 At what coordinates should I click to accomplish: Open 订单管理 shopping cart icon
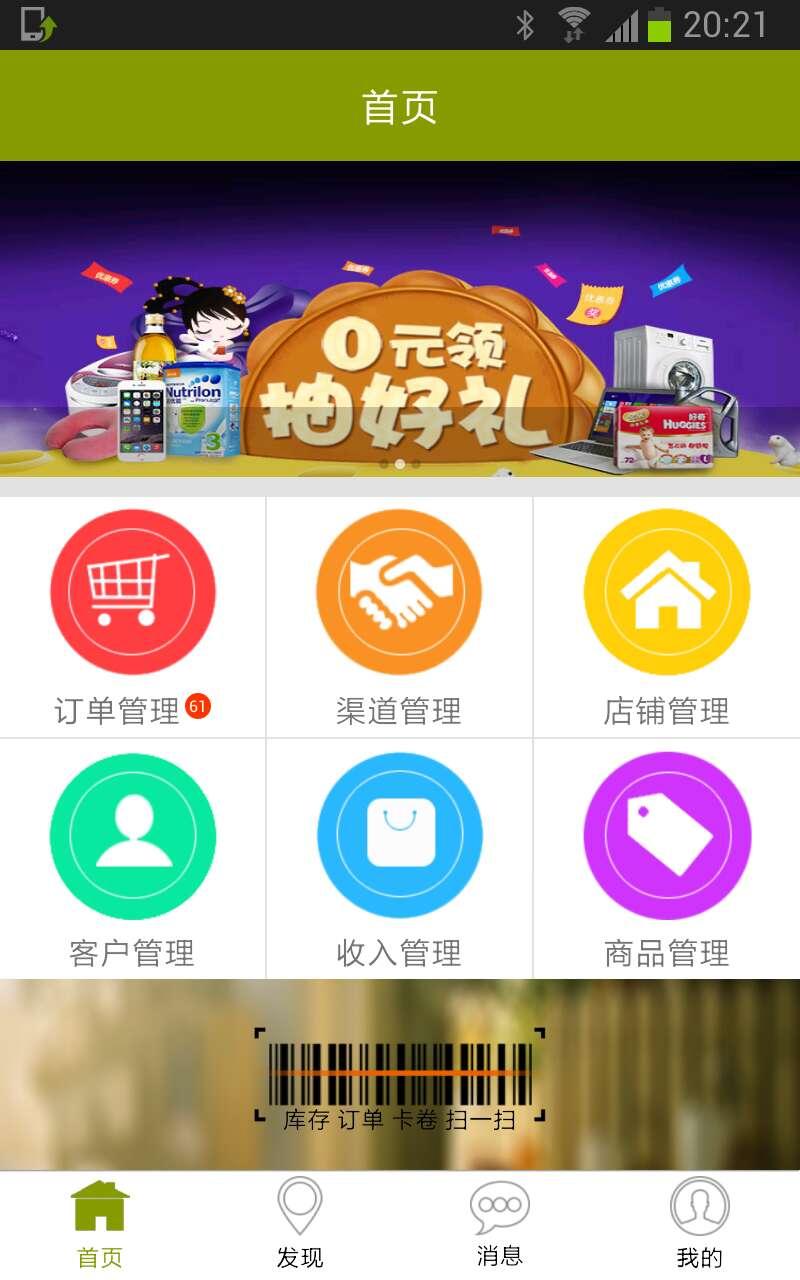[x=132, y=592]
